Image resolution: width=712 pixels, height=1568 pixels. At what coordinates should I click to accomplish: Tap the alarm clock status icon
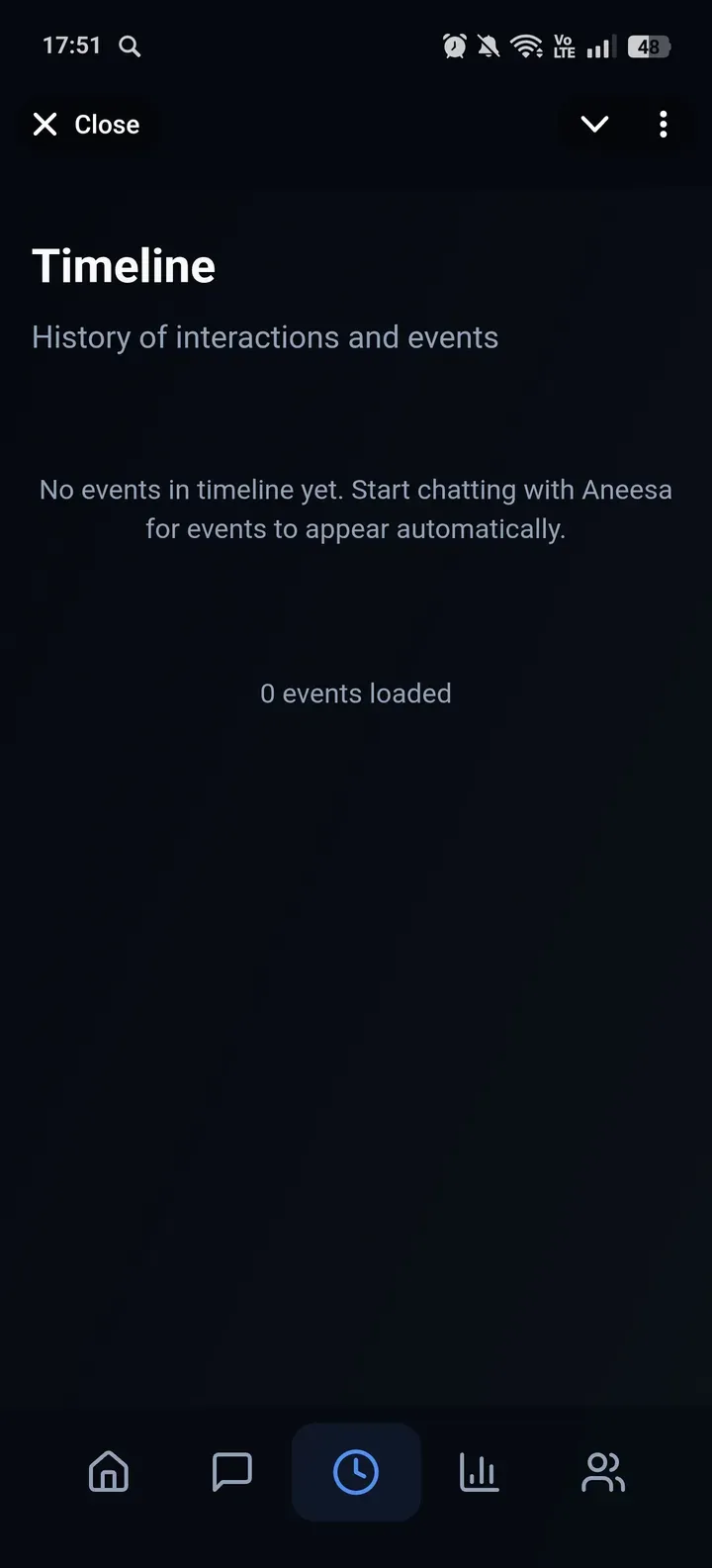point(454,46)
